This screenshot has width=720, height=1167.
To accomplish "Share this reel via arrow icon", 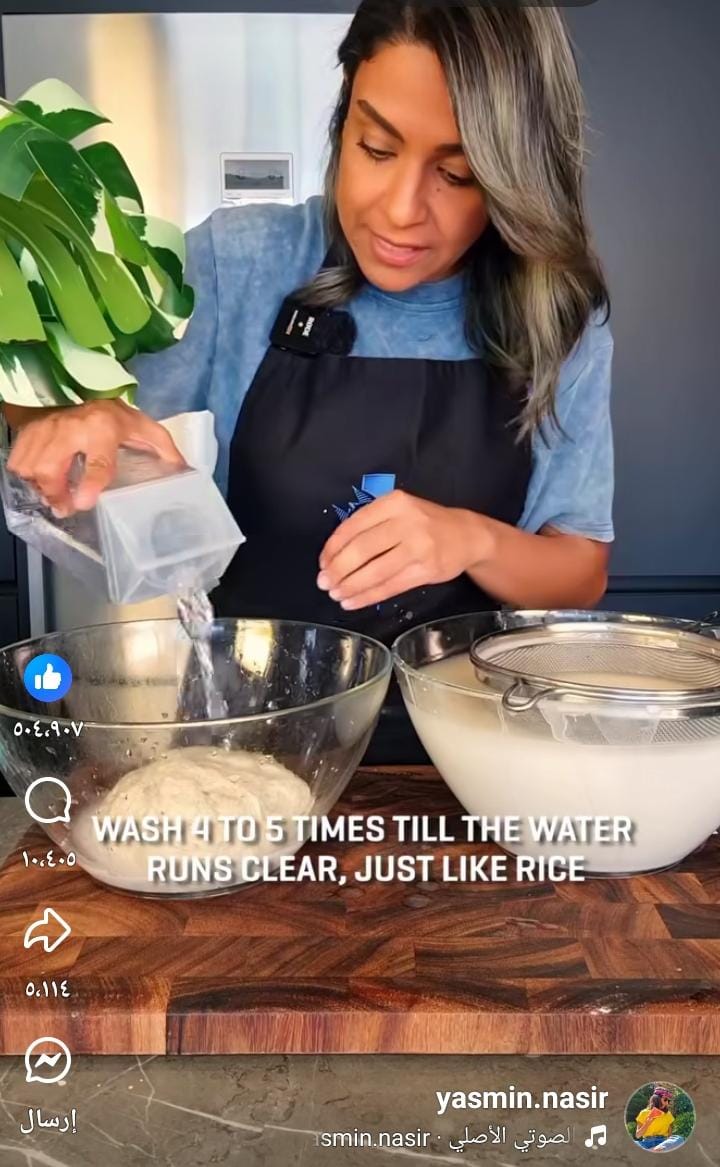I will click(x=47, y=931).
